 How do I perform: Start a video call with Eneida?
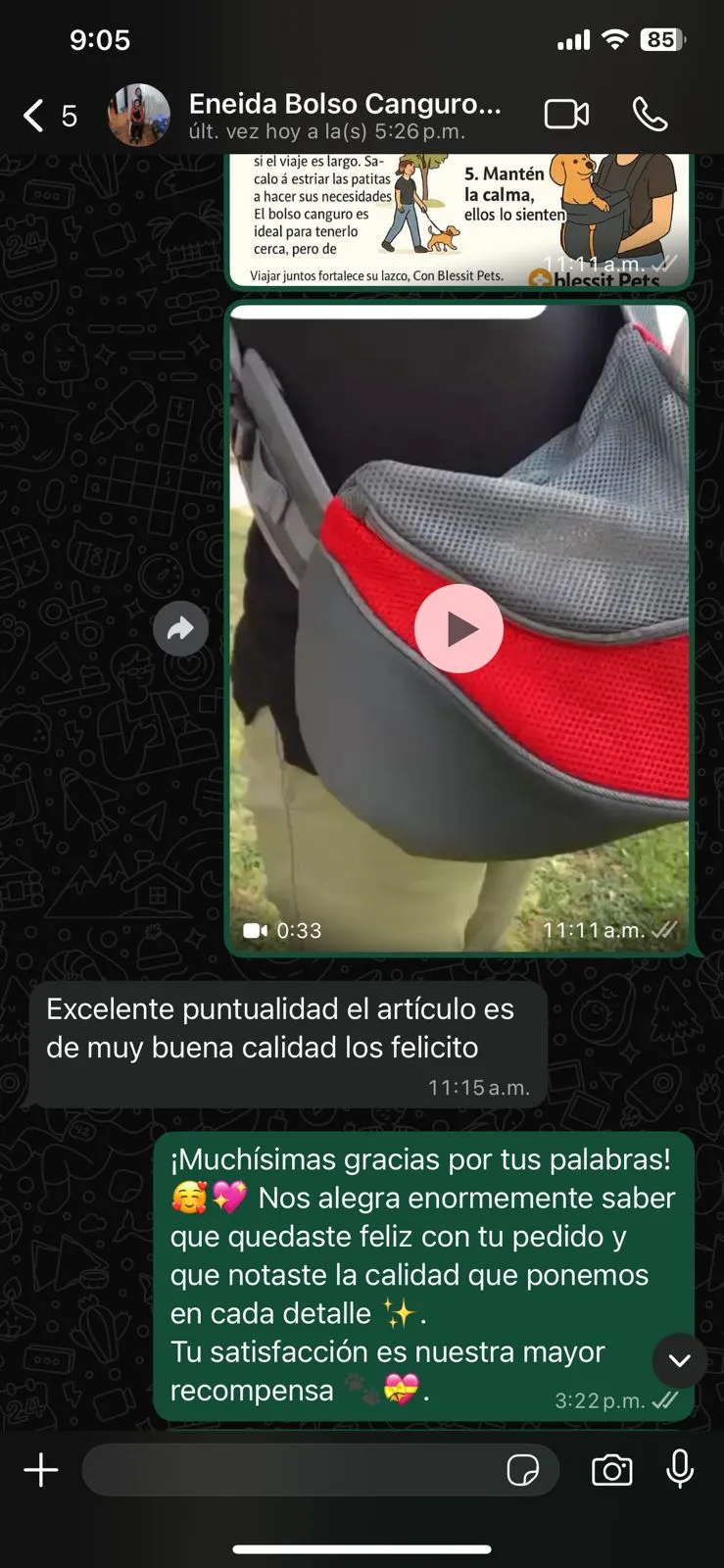[566, 115]
